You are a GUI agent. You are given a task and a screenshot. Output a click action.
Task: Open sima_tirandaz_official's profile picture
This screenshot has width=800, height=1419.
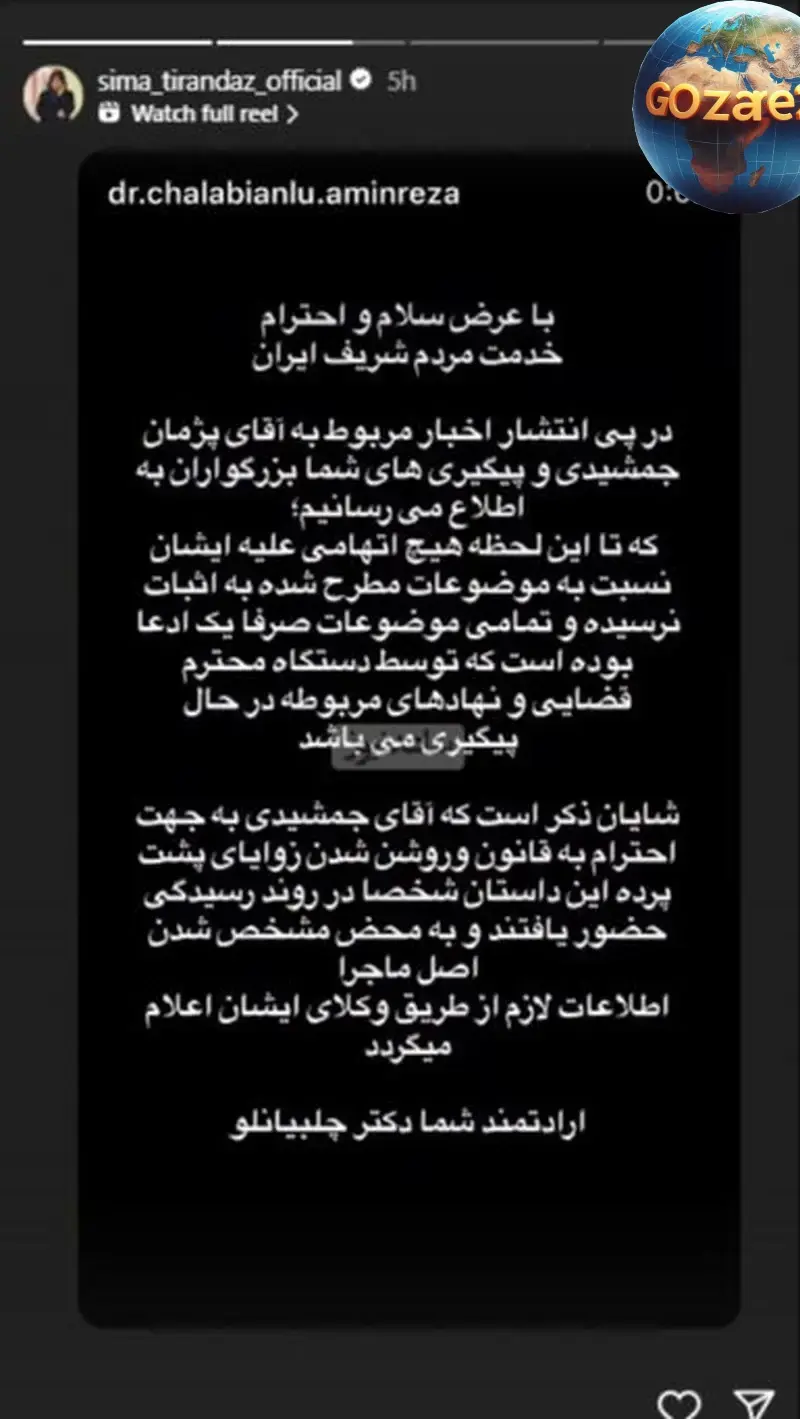(53, 96)
